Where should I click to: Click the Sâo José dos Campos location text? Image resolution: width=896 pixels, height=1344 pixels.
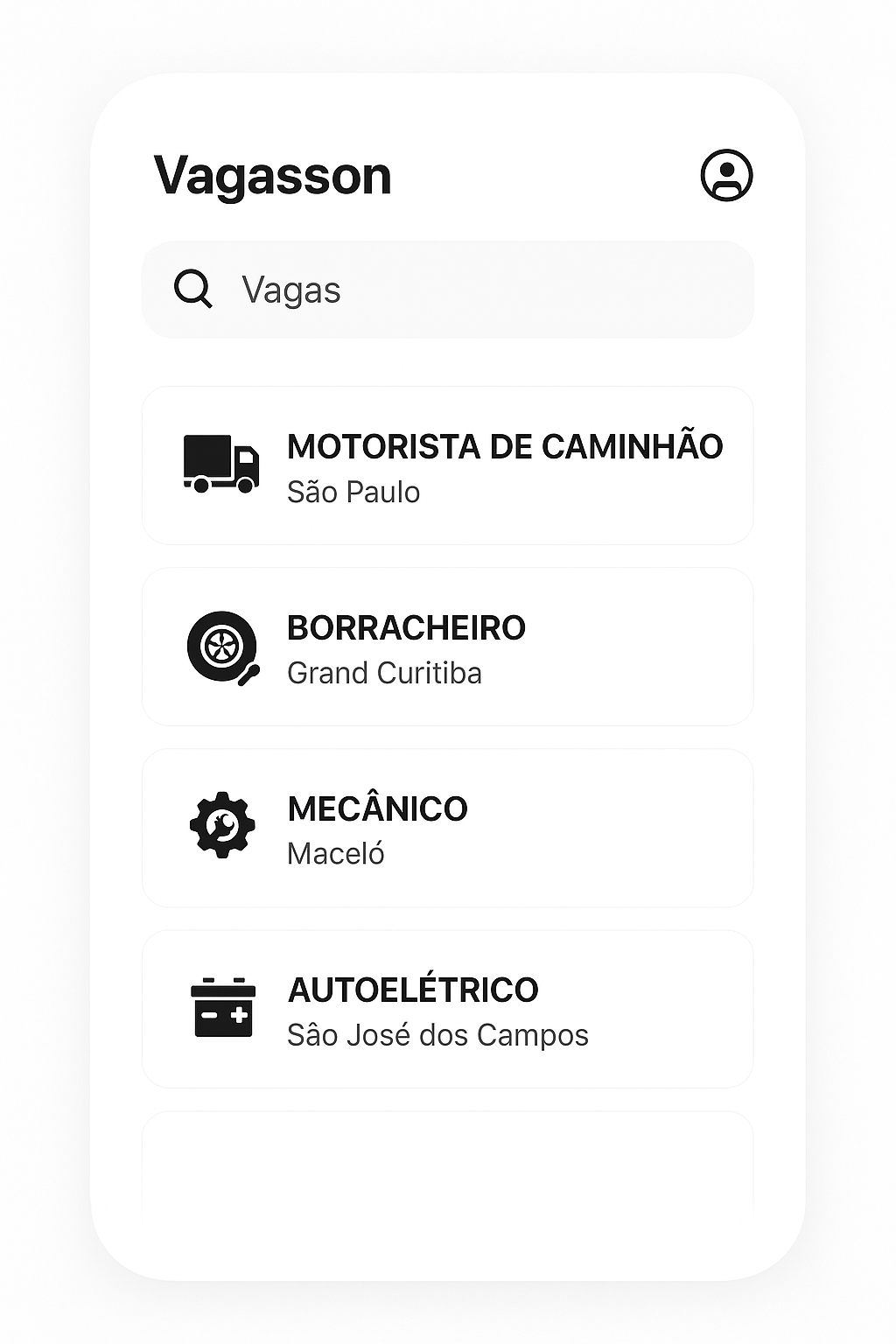[x=437, y=1035]
